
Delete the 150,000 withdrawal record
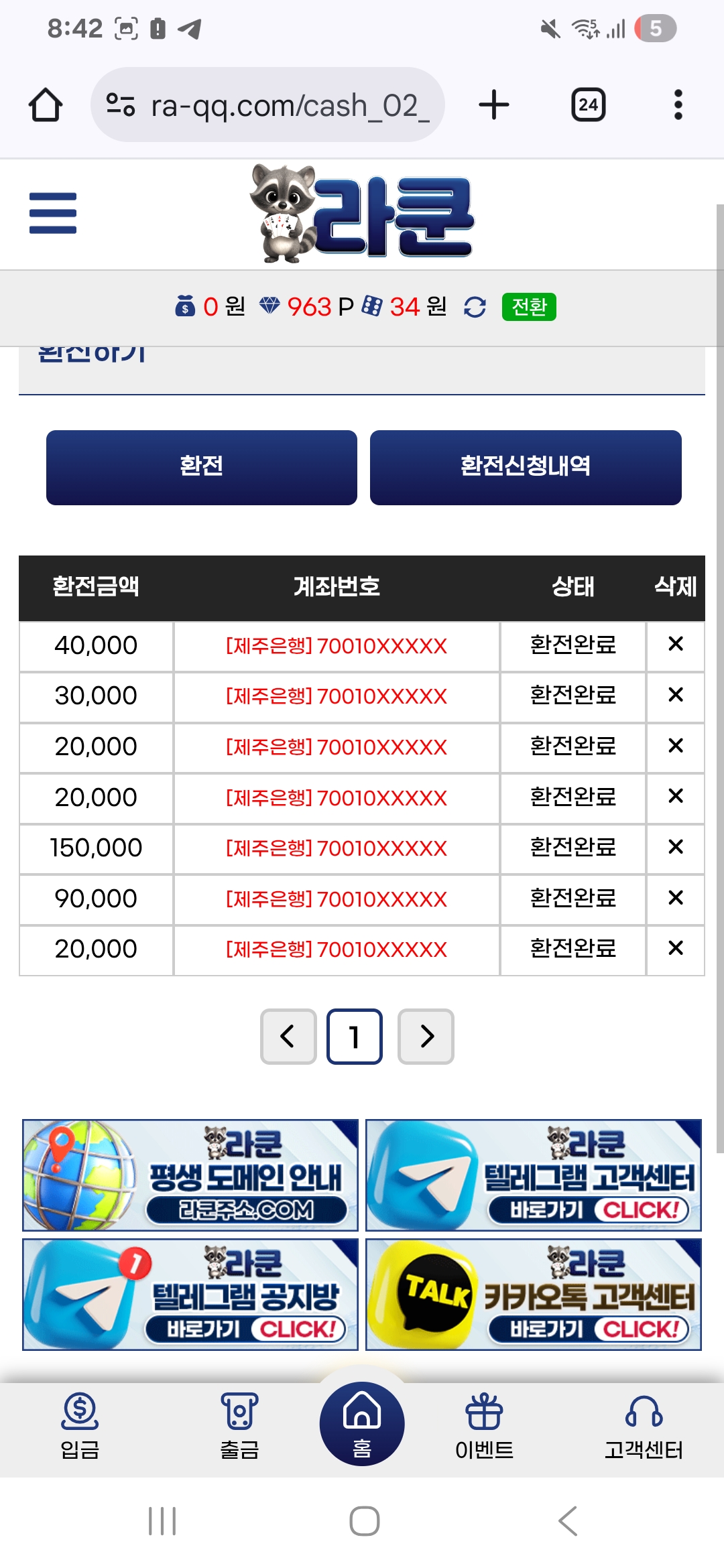[x=676, y=847]
